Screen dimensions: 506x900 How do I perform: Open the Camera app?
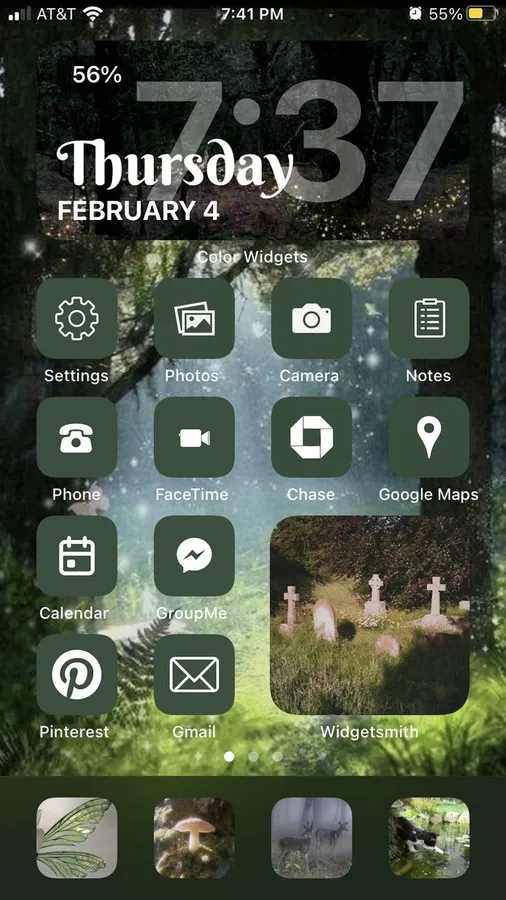click(x=312, y=319)
